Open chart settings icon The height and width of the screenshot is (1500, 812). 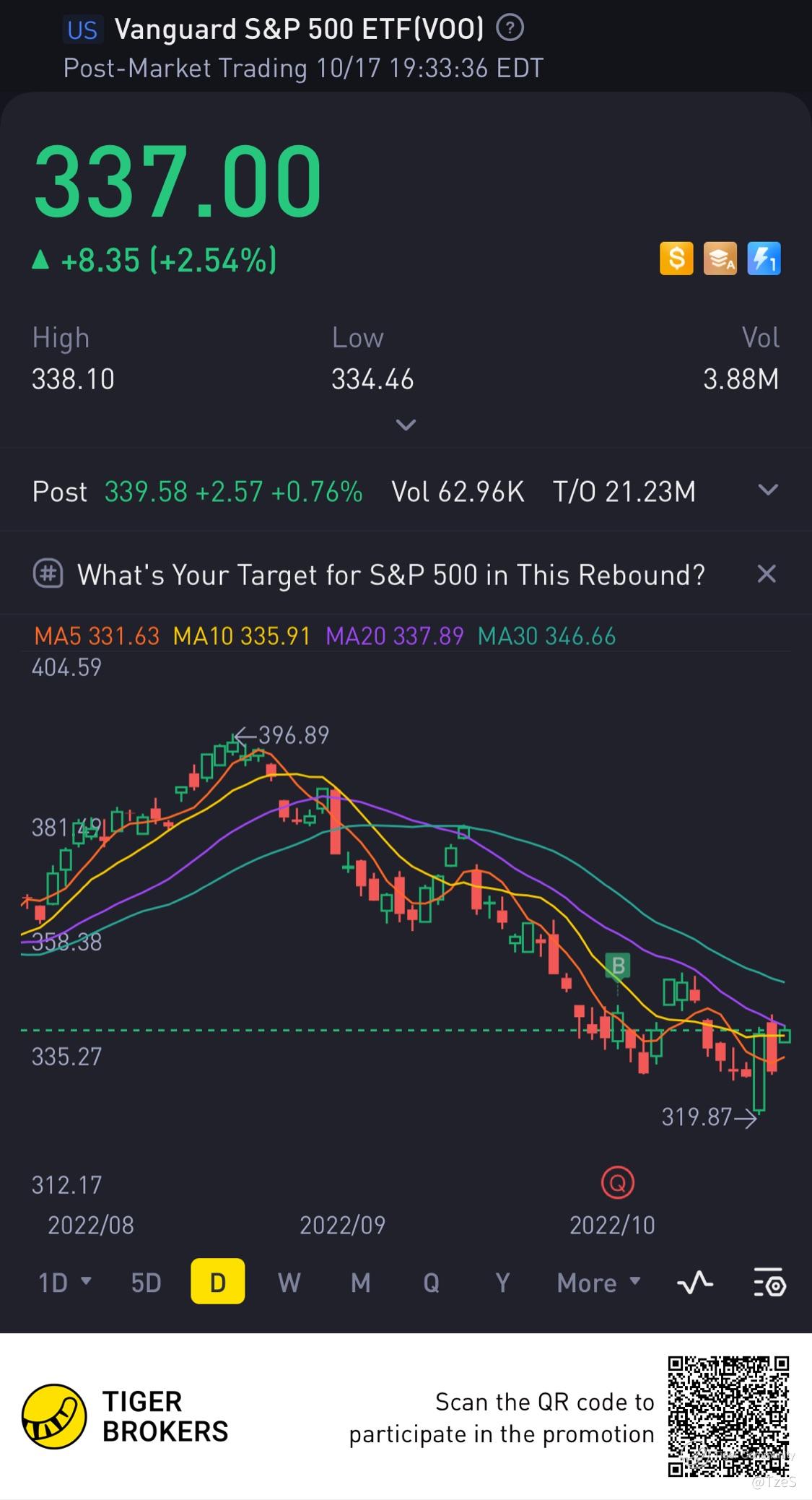click(x=769, y=1283)
